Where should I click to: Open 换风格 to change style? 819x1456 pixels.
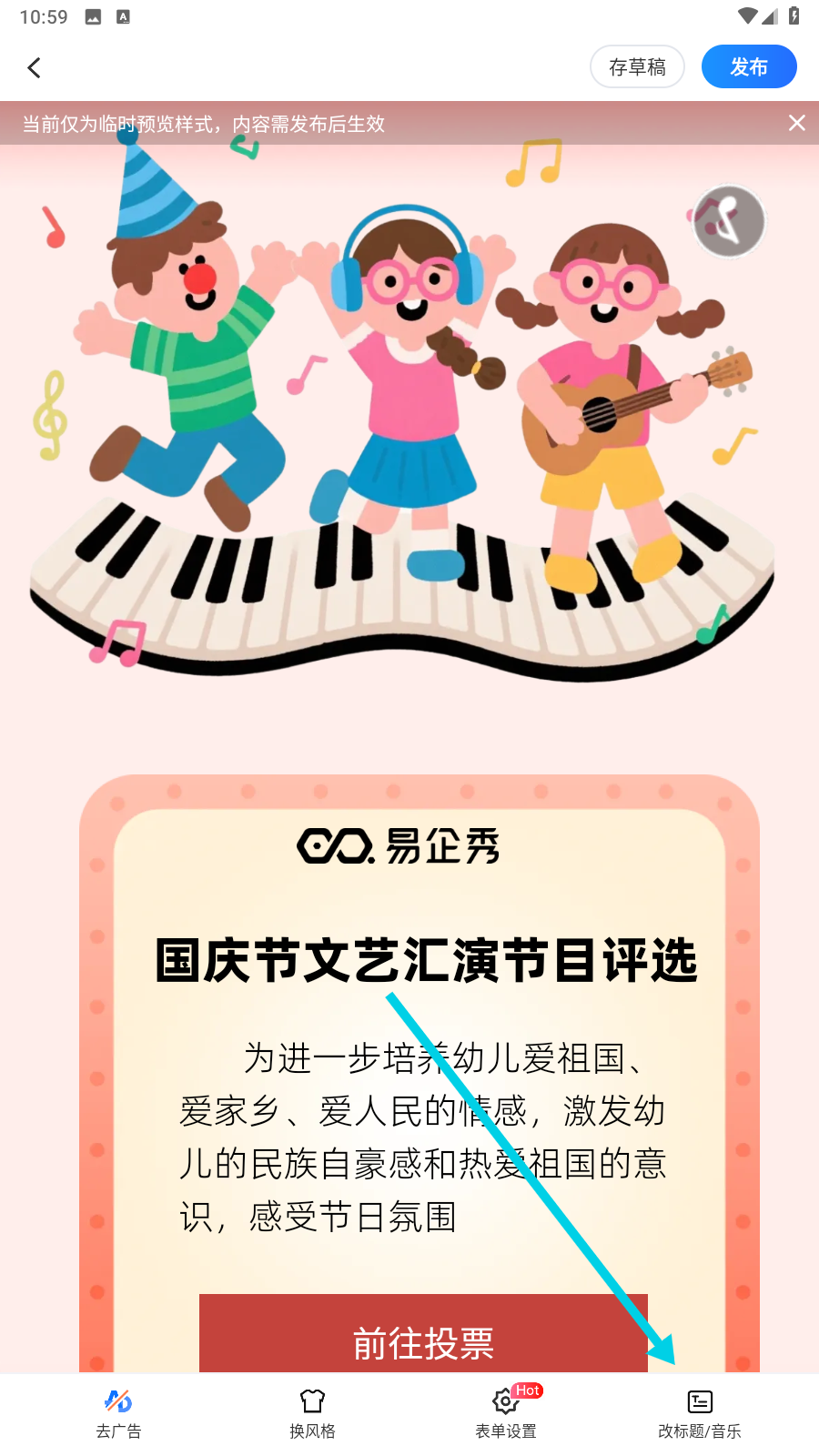pyautogui.click(x=312, y=1413)
